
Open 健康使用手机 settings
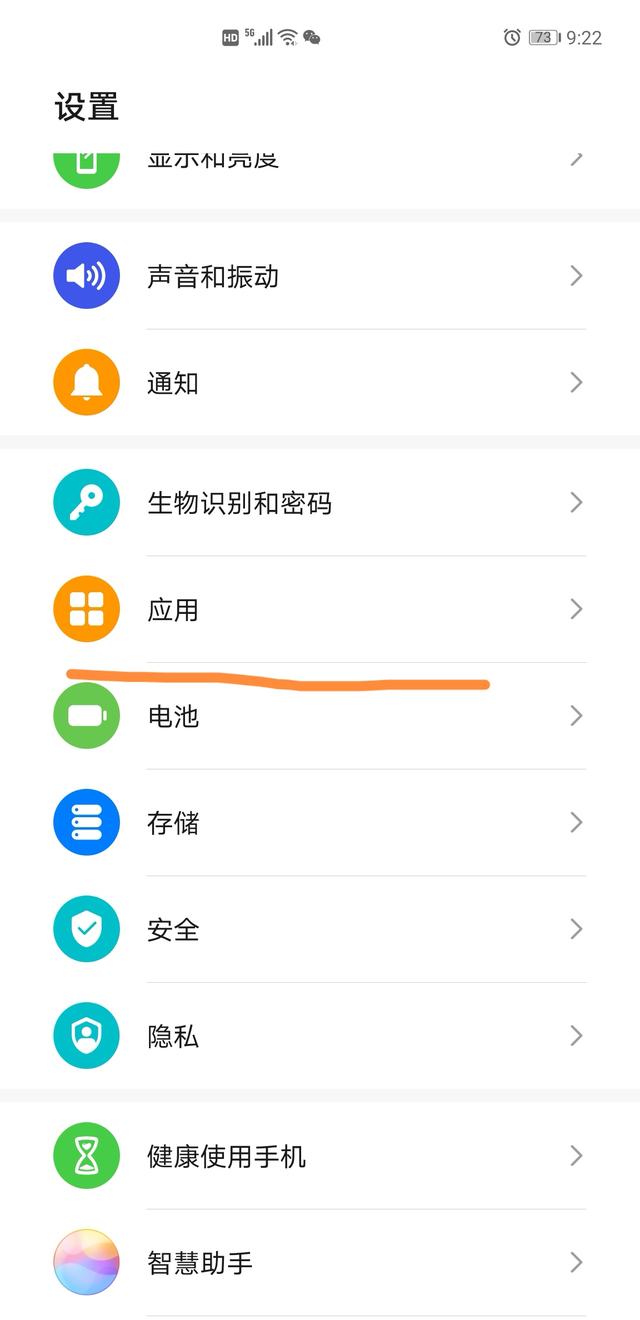[x=320, y=1157]
